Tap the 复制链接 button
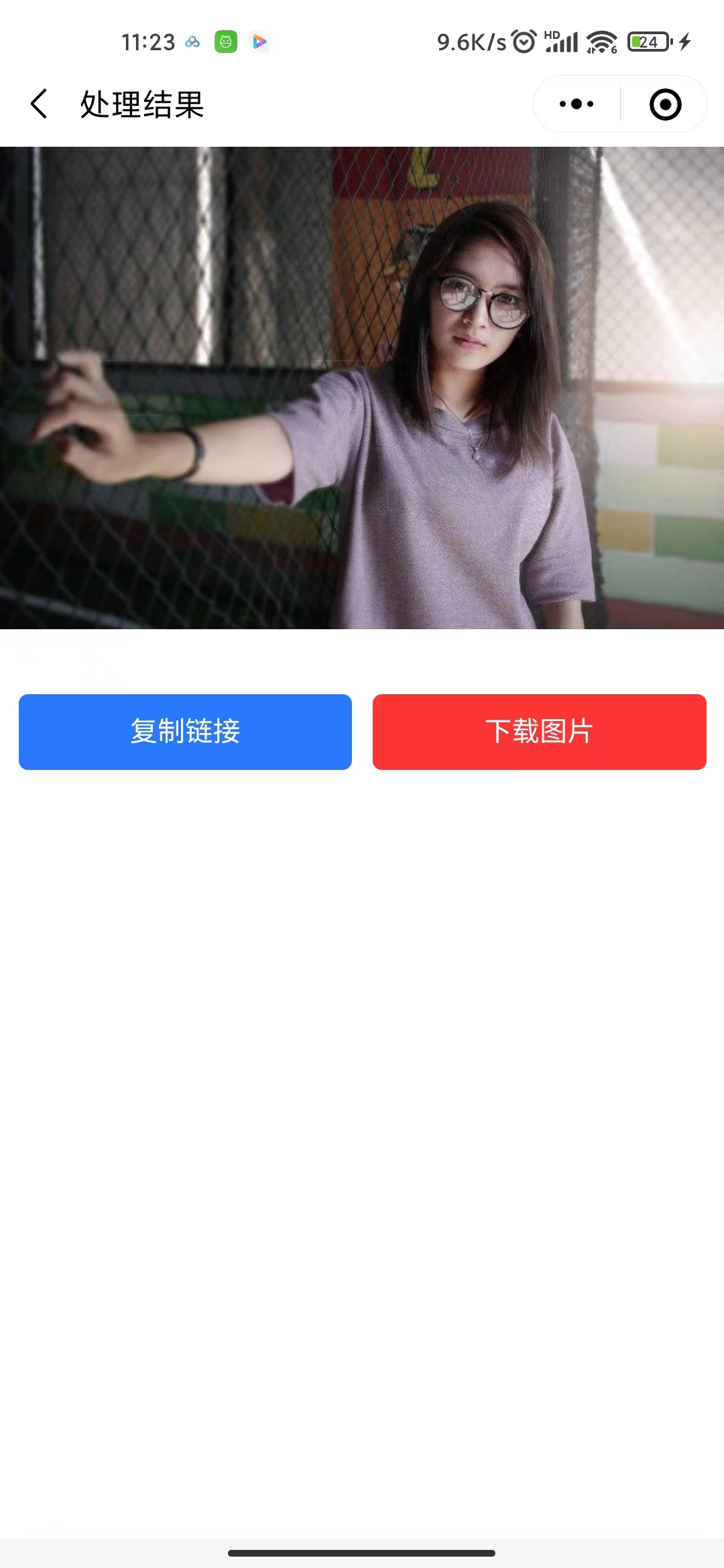 coord(185,732)
